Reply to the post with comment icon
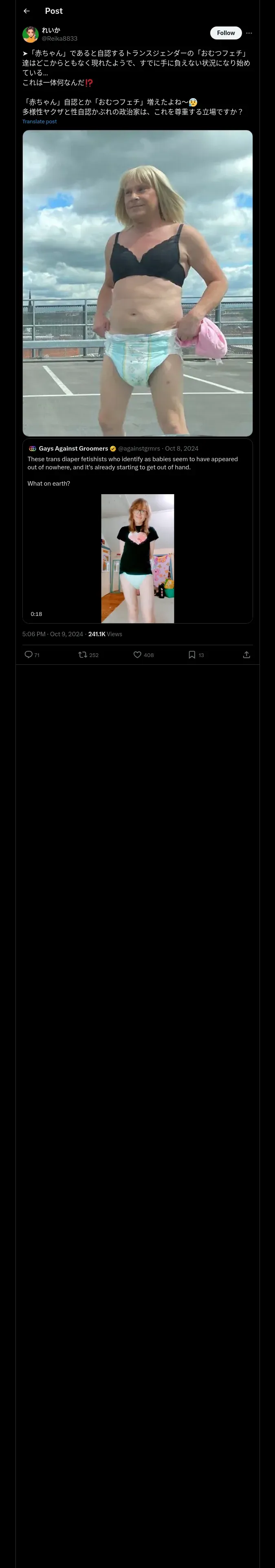275x1568 pixels. 29,654
